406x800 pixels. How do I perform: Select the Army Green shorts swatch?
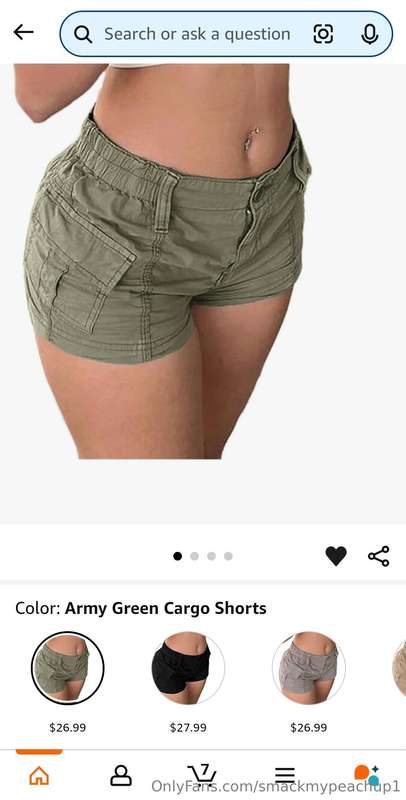(x=68, y=668)
